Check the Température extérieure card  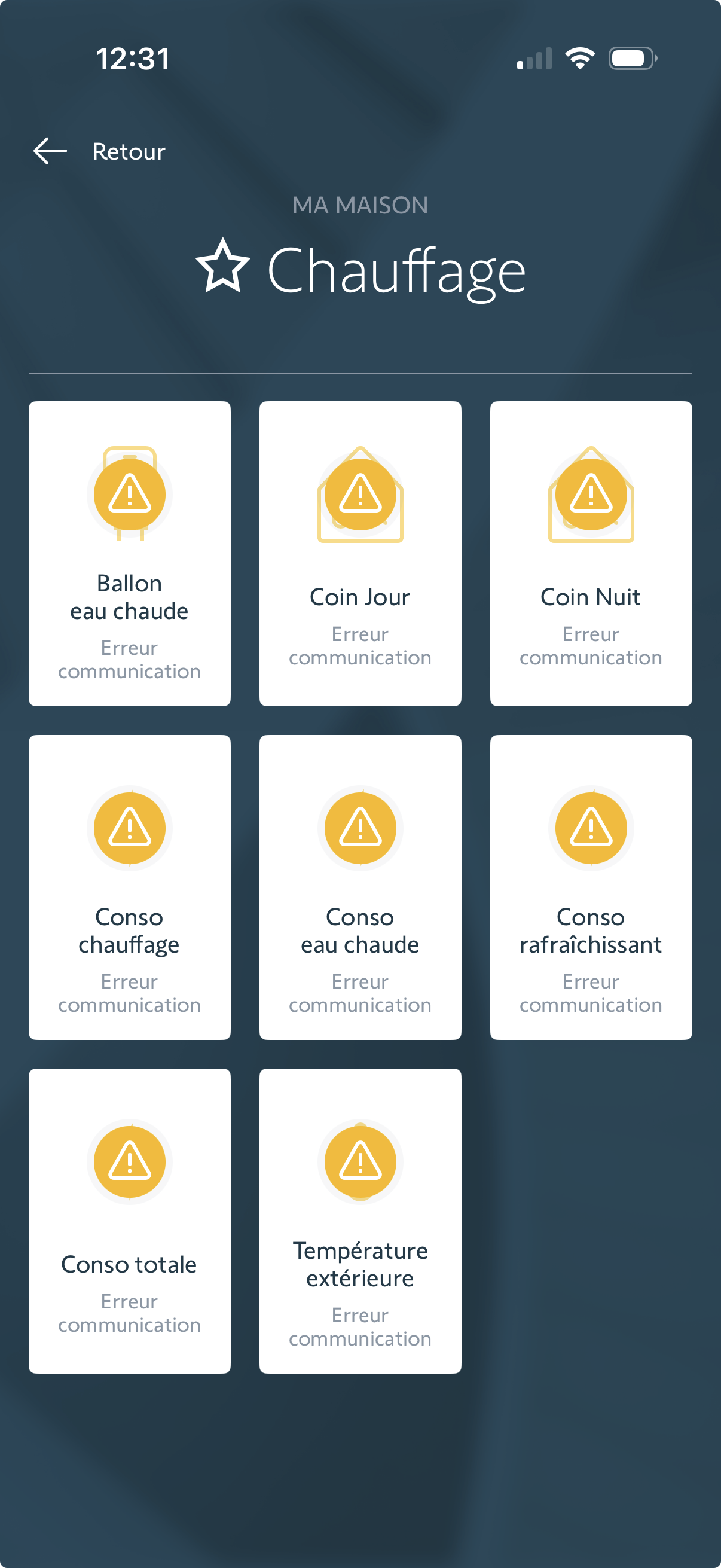point(360,1221)
